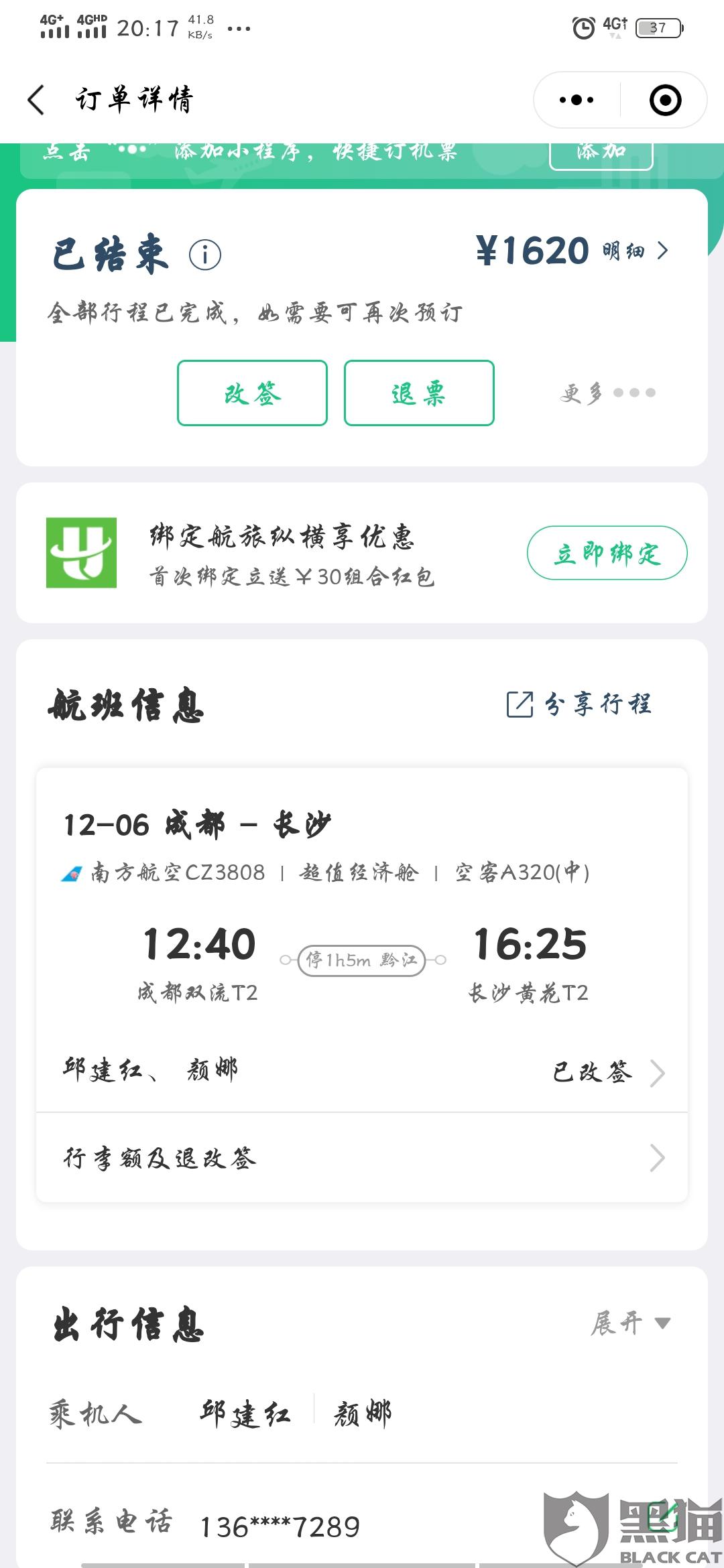Open 行李额及退改签 details

362,1158
